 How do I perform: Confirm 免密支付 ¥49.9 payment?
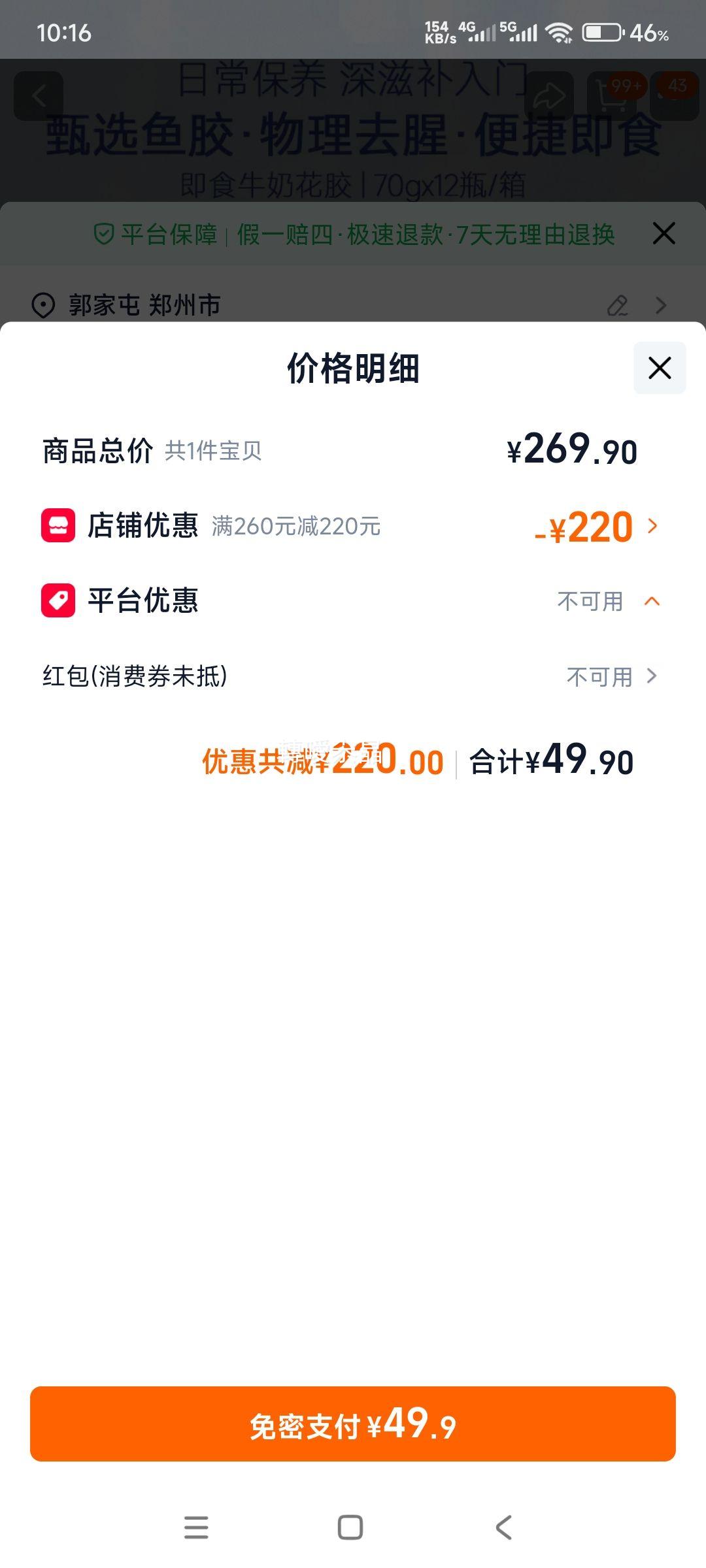point(353,1424)
